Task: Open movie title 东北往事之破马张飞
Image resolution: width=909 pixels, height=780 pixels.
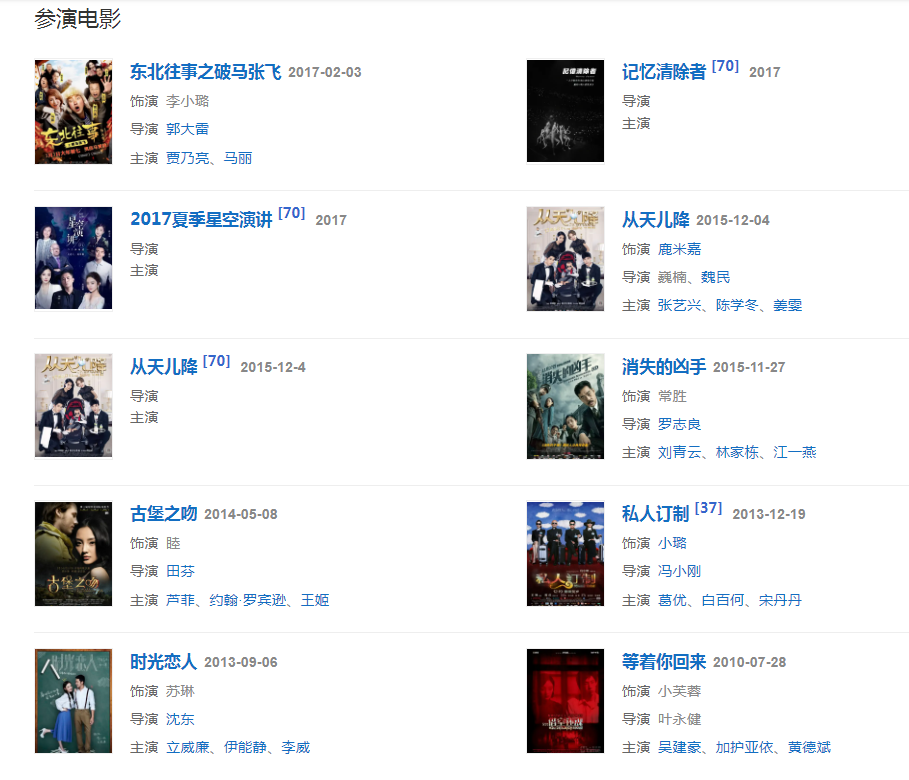Action: tap(205, 72)
